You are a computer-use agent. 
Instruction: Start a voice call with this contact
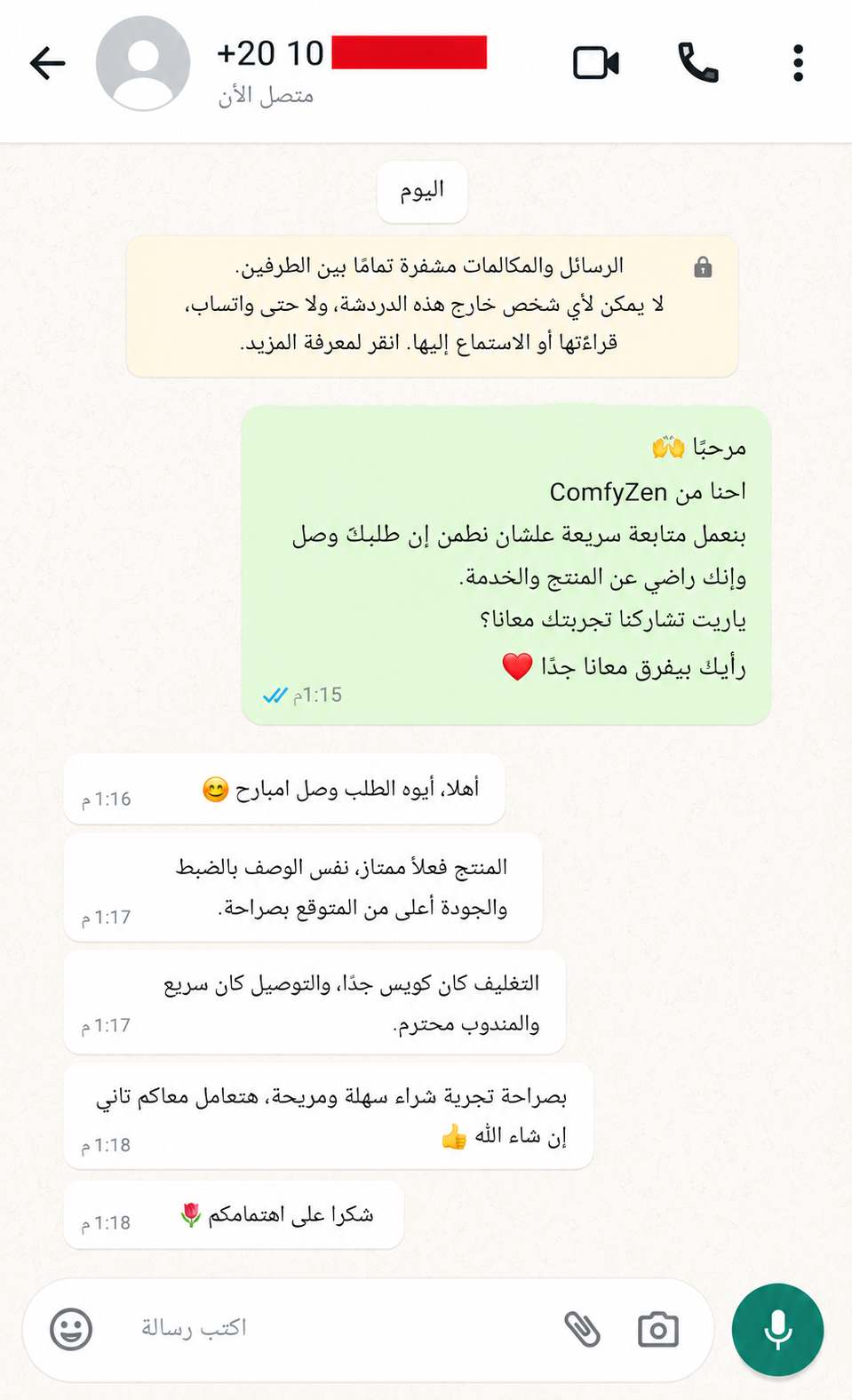tap(698, 63)
